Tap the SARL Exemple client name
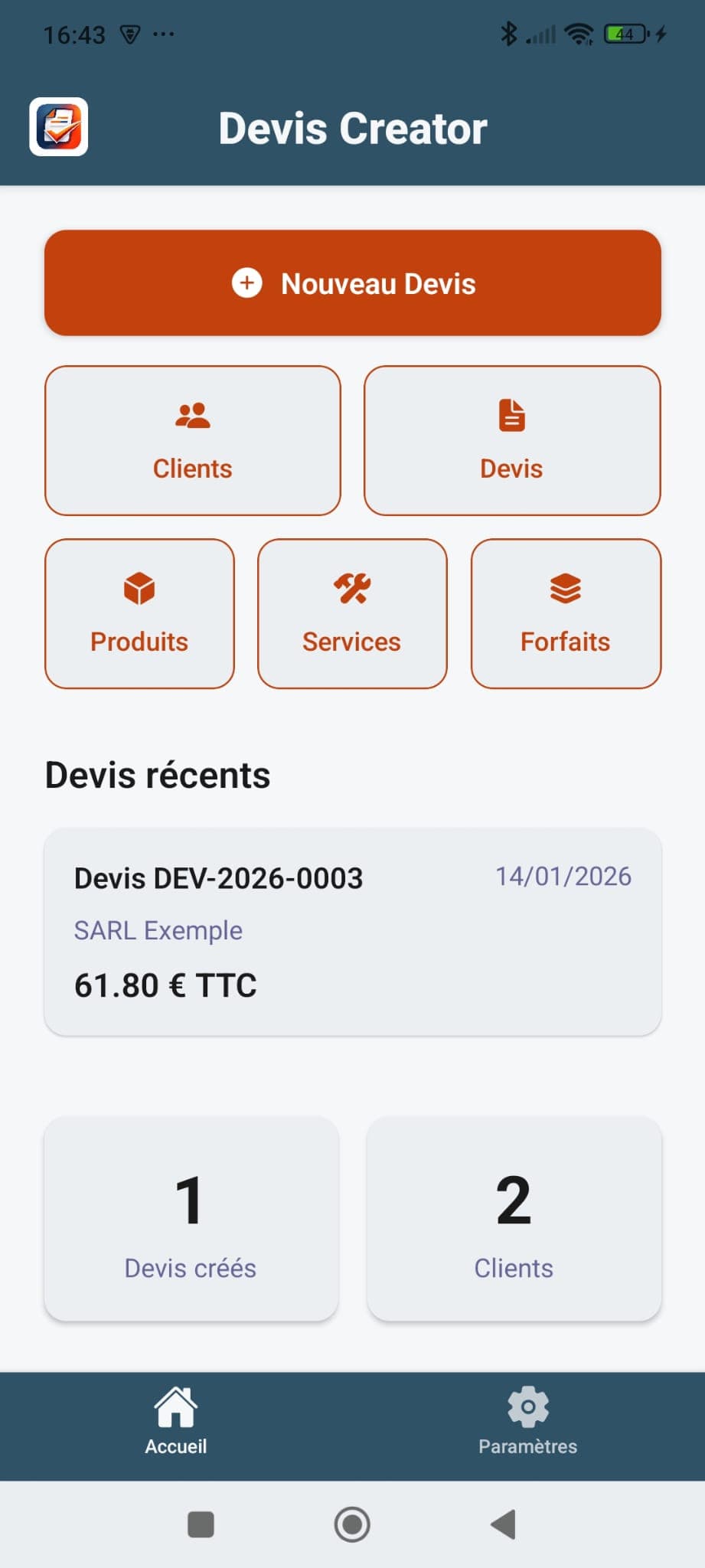 coord(158,930)
